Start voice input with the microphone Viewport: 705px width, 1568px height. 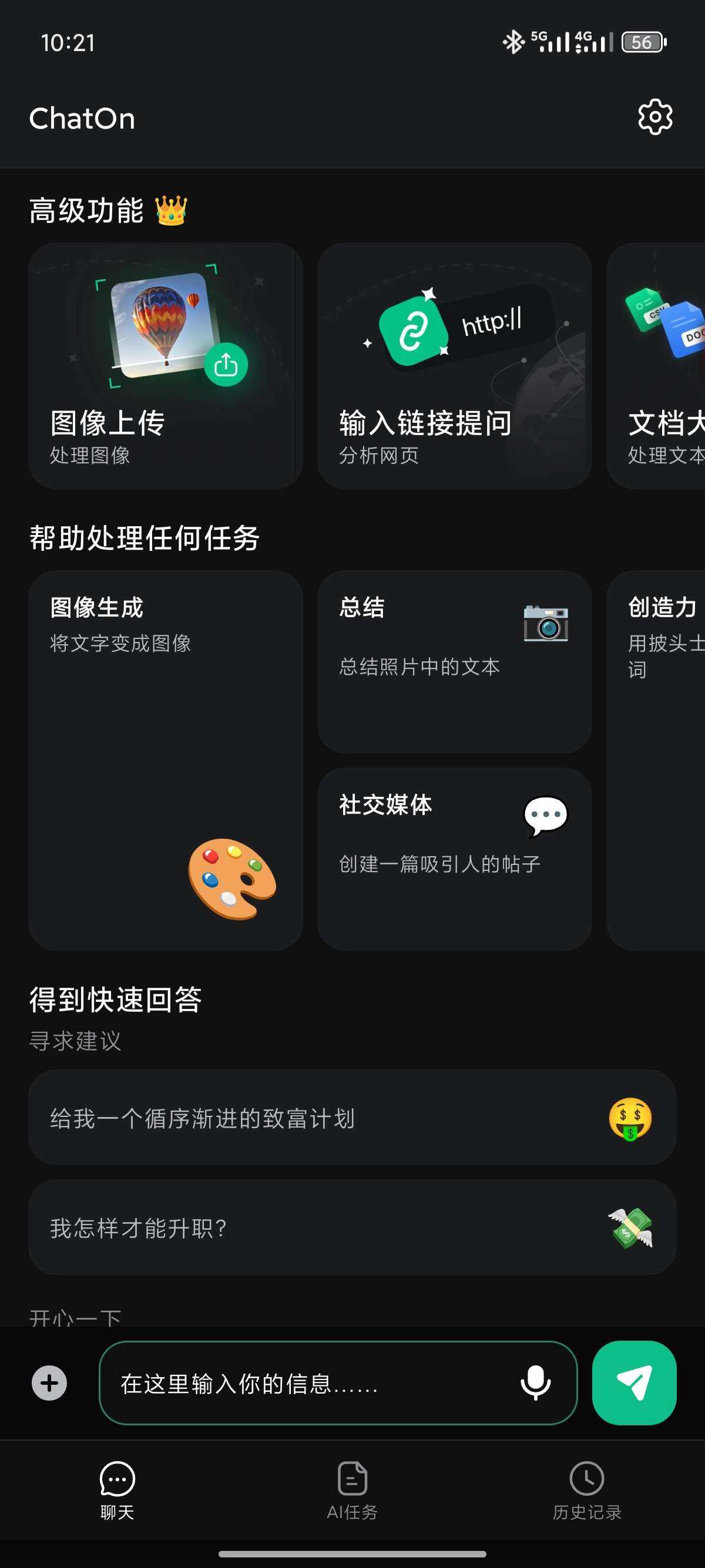pyautogui.click(x=536, y=1383)
